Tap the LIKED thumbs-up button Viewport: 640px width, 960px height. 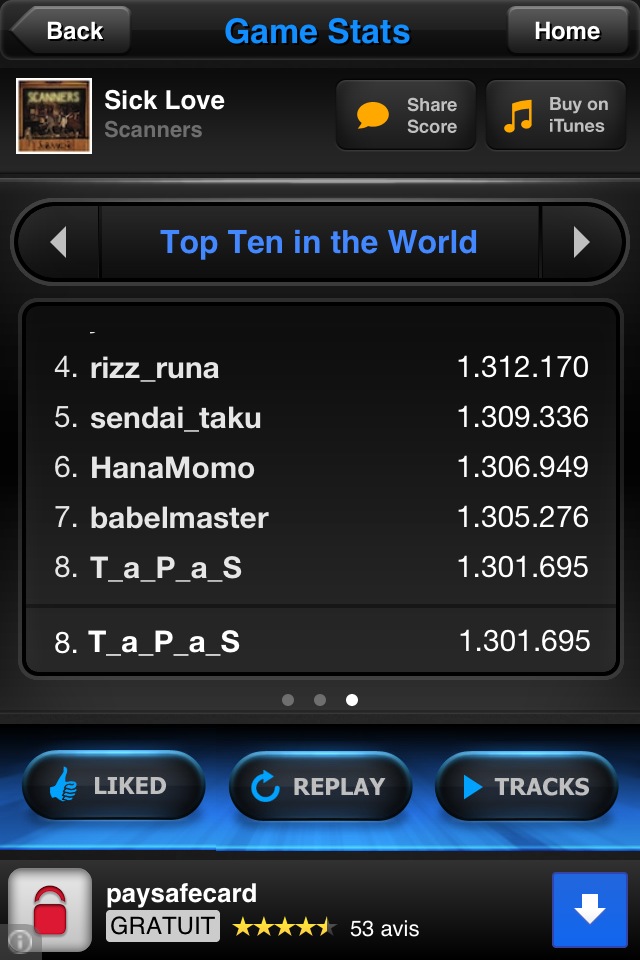[x=112, y=787]
